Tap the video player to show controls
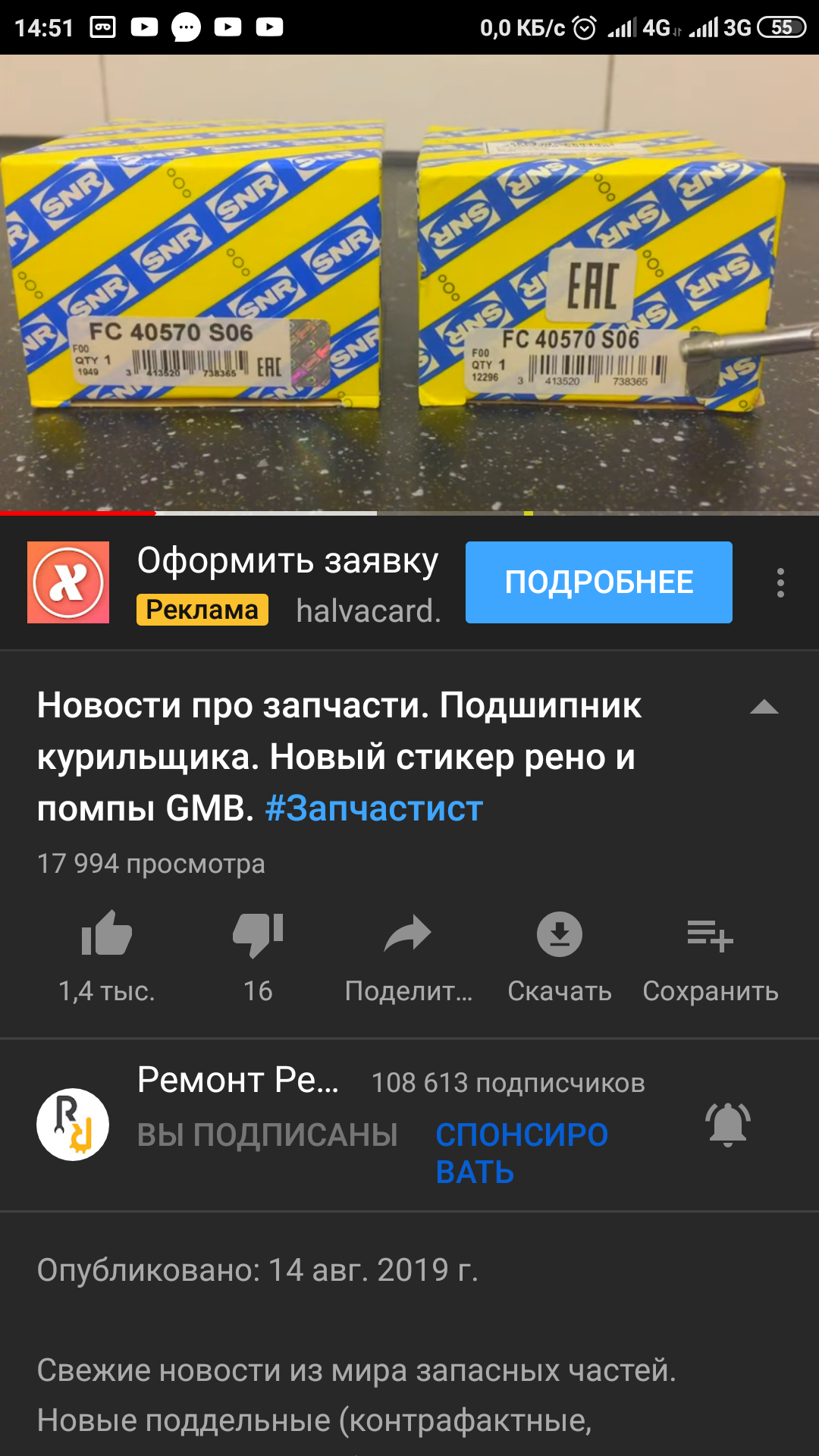The image size is (819, 1456). point(409,284)
